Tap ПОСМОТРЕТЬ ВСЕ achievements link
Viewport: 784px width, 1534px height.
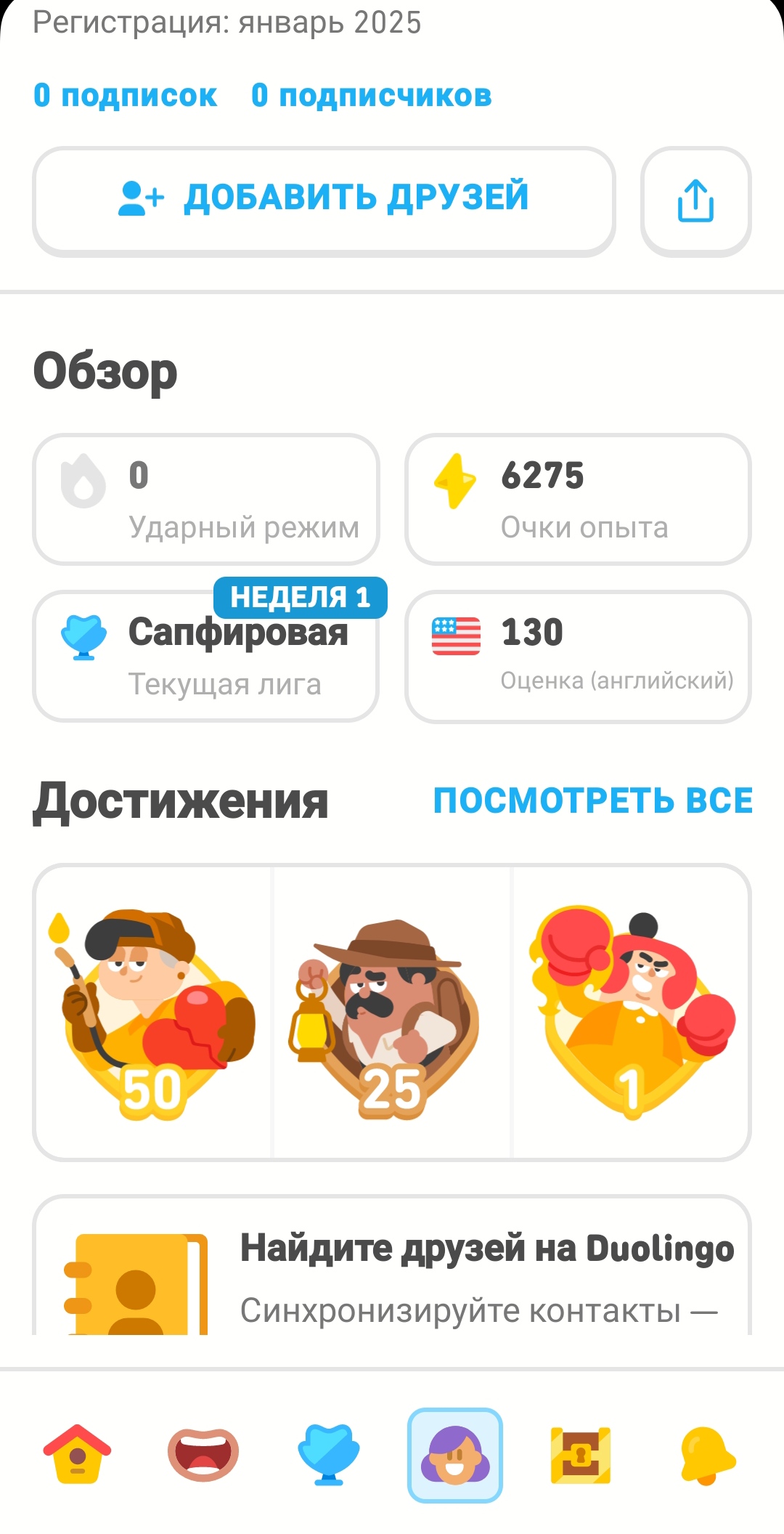pos(593,800)
